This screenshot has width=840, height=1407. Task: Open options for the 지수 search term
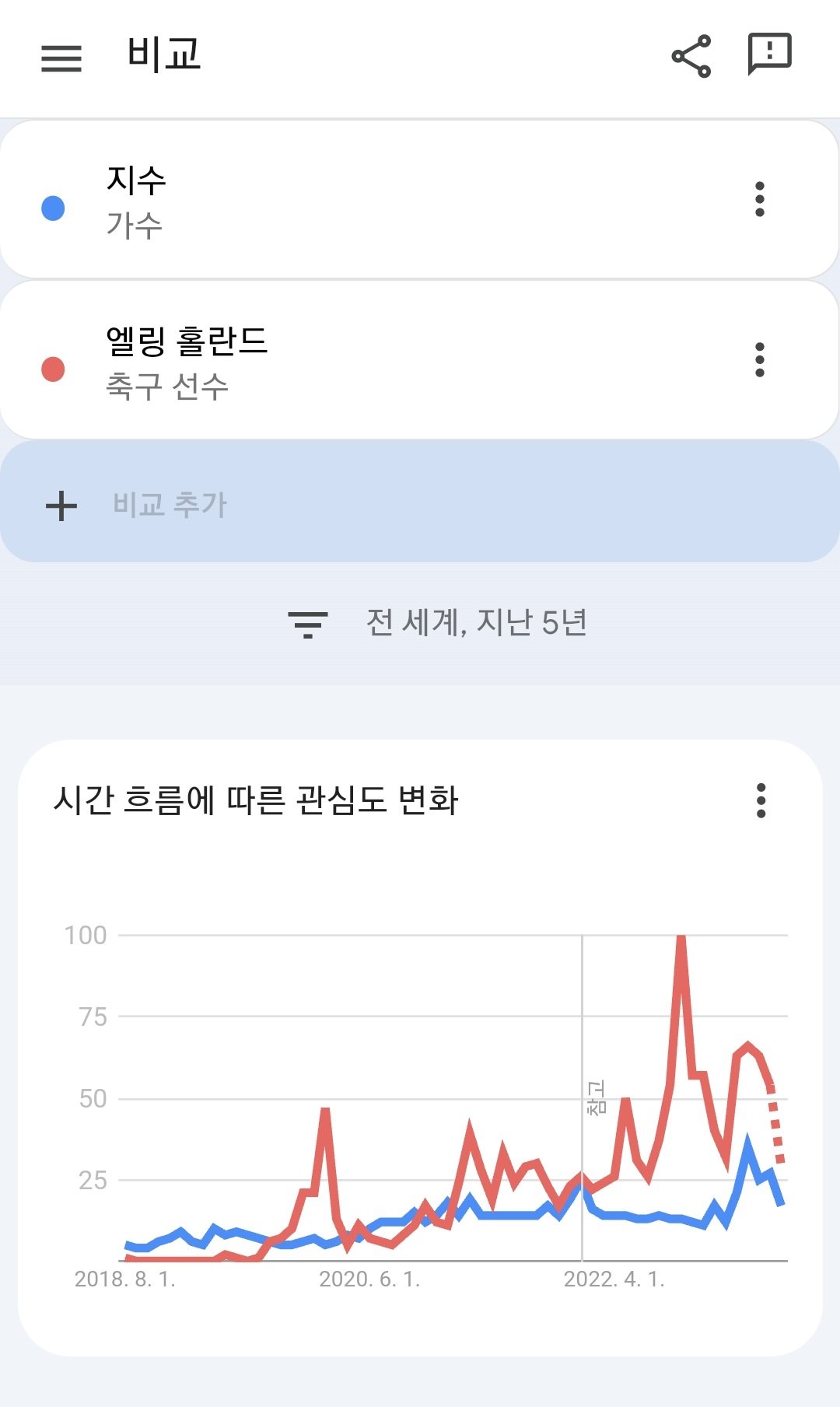coord(760,199)
